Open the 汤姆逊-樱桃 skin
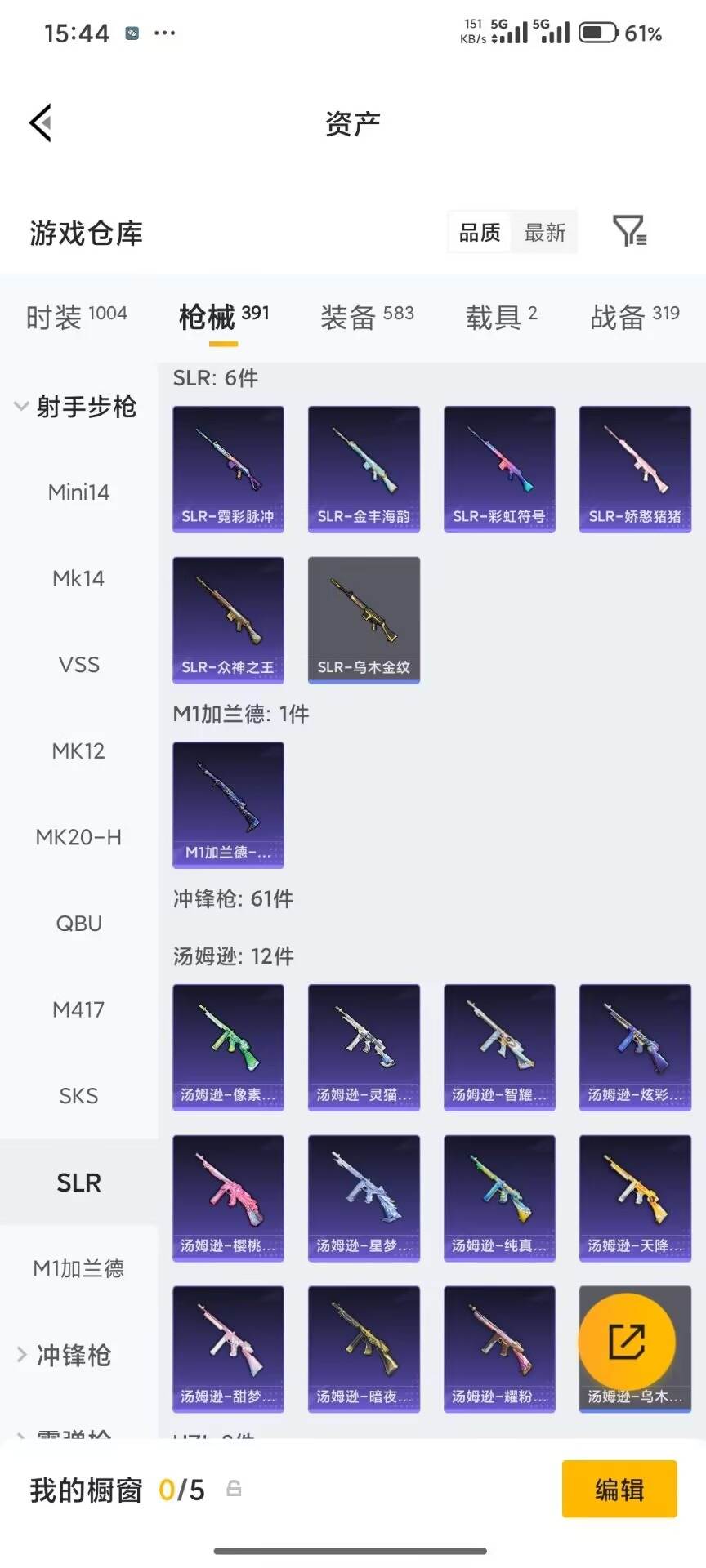Viewport: 706px width, 1568px height. coord(228,1198)
